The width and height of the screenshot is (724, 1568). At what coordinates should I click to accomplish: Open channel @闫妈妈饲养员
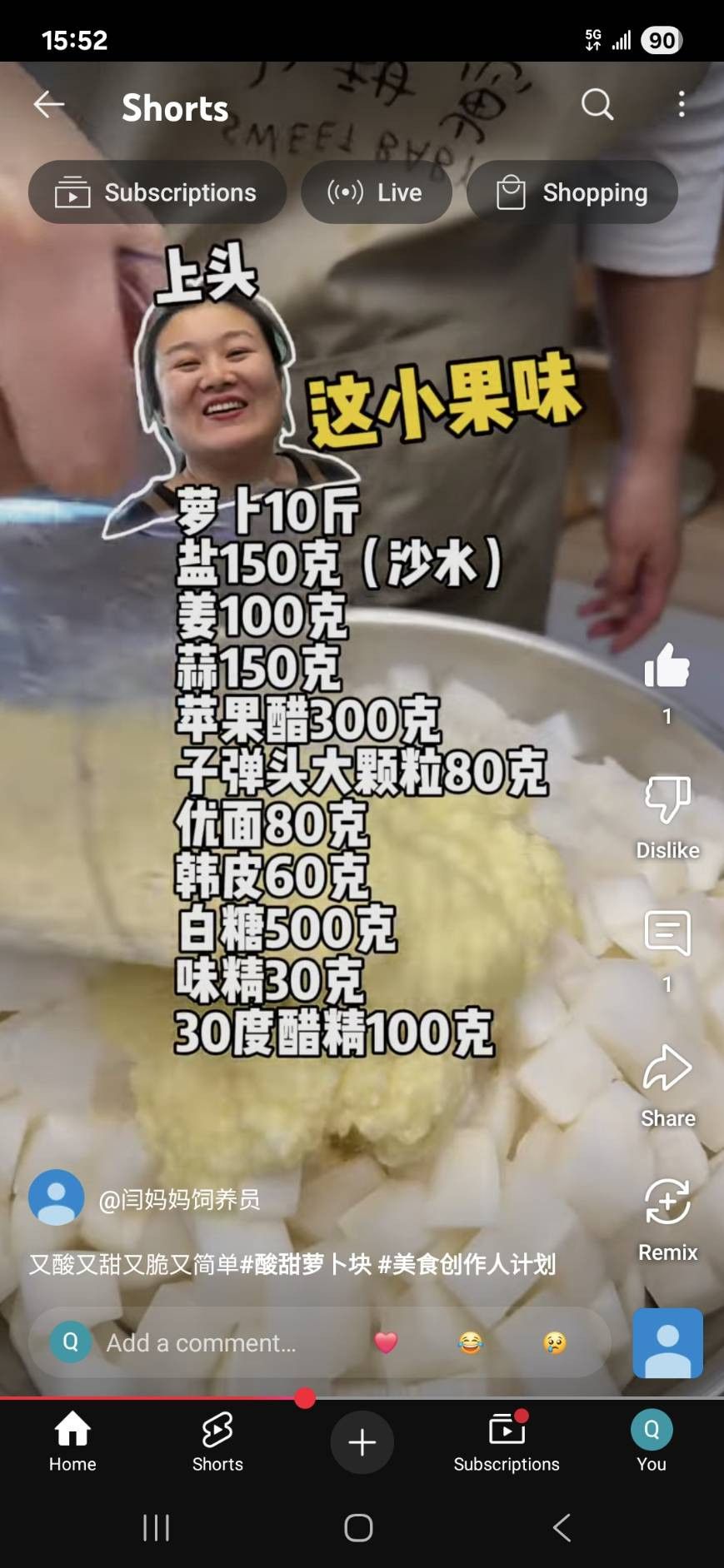tap(178, 1199)
